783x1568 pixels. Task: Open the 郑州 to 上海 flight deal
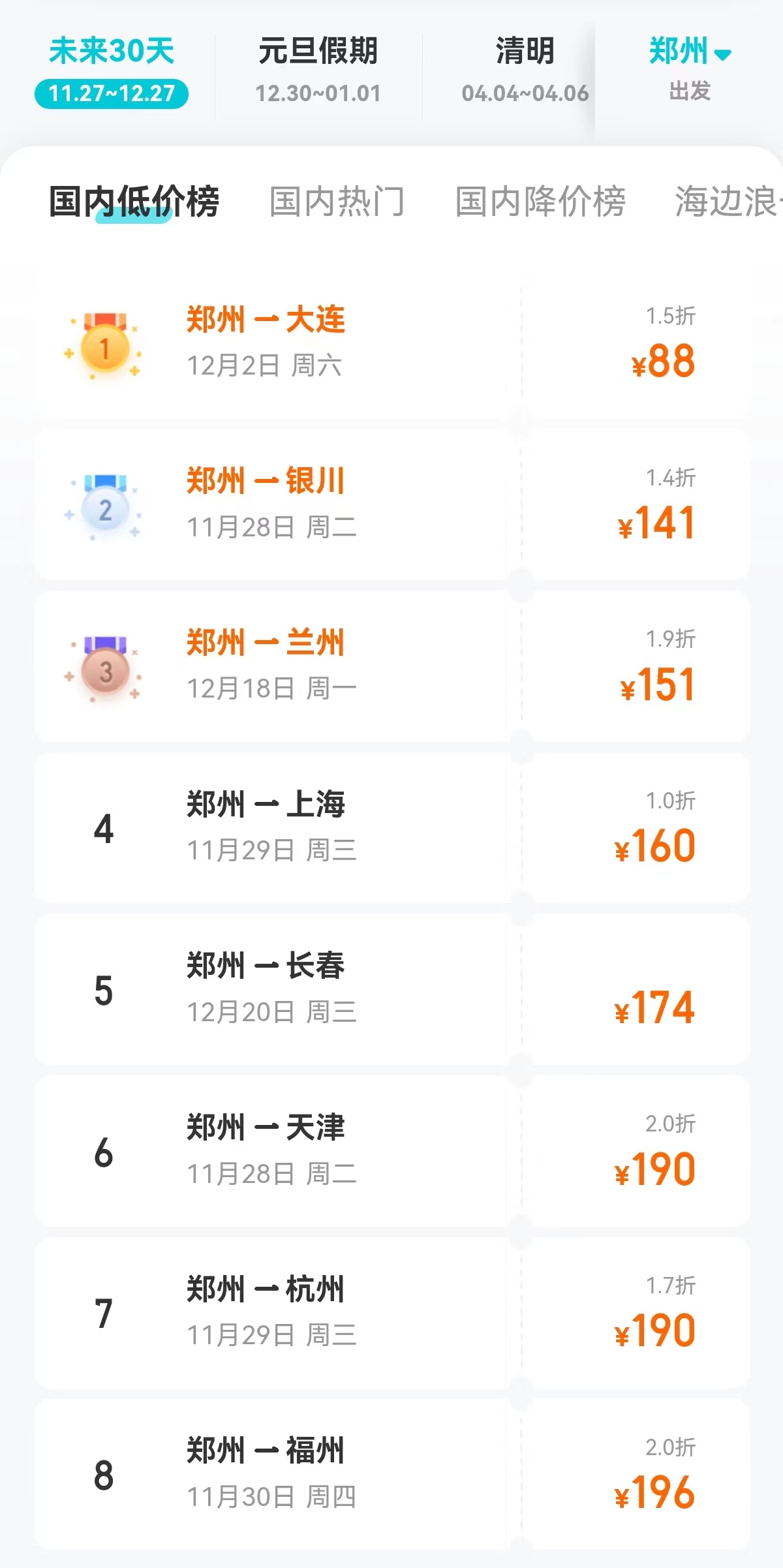point(391,827)
